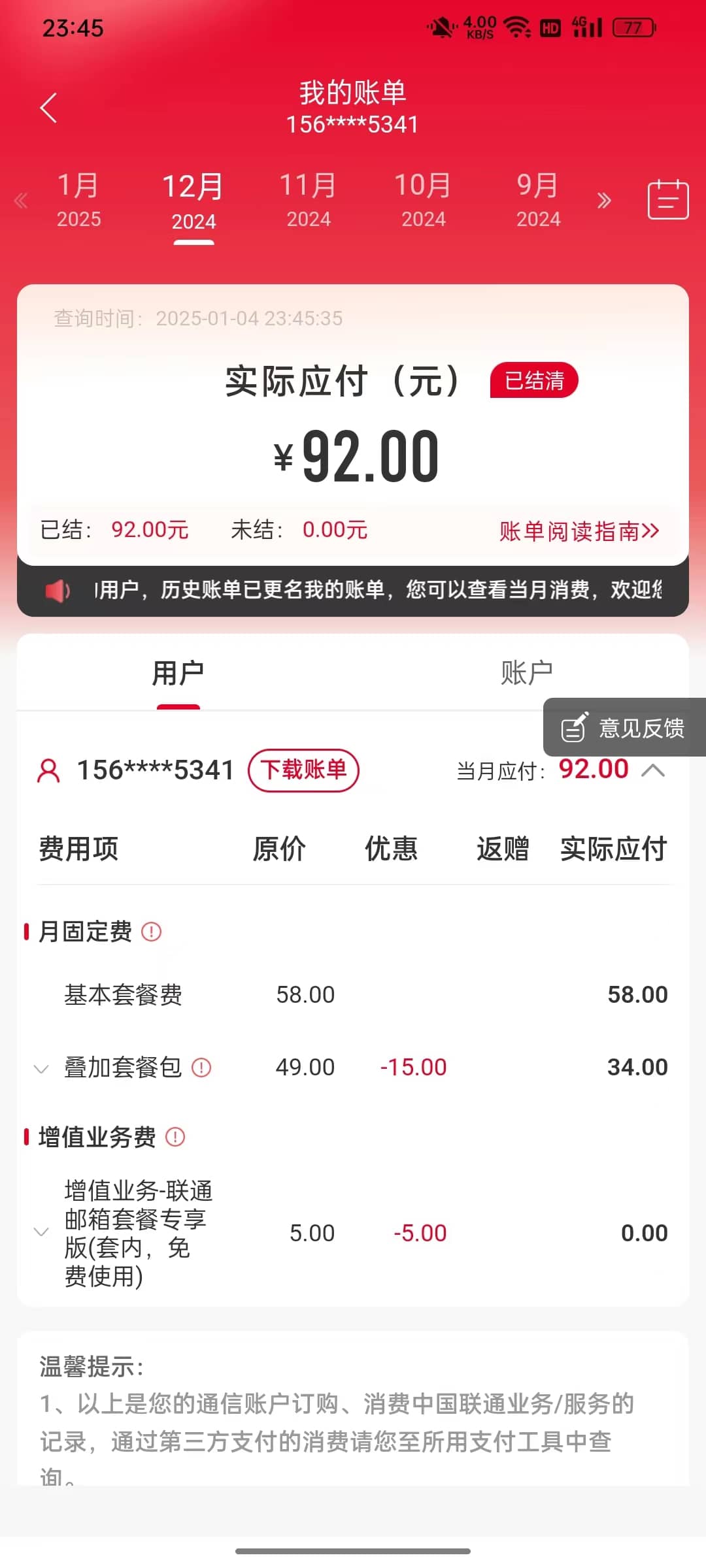Open 意见反馈 feedback

(624, 728)
